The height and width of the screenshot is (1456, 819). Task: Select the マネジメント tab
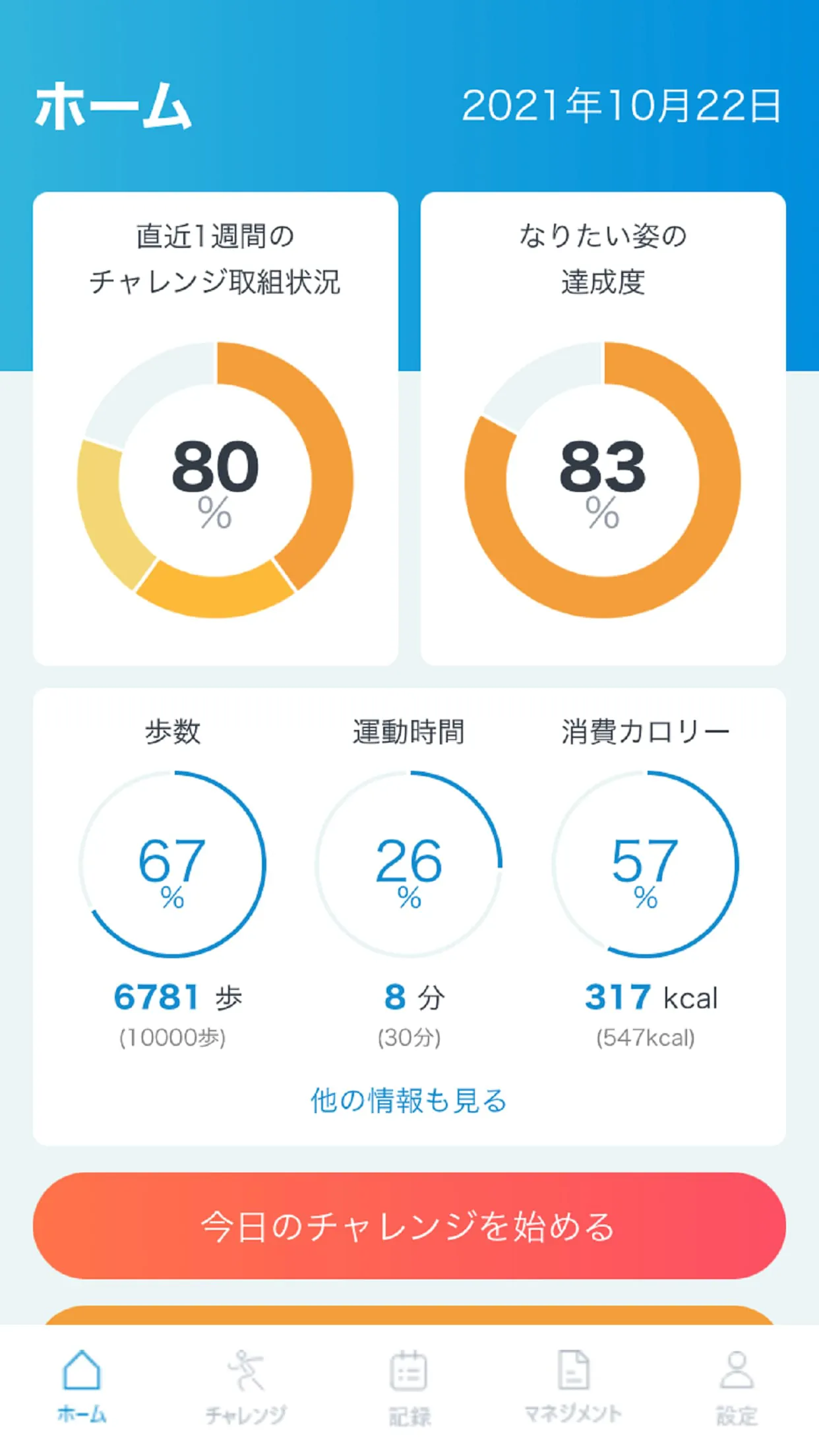coord(572,1385)
